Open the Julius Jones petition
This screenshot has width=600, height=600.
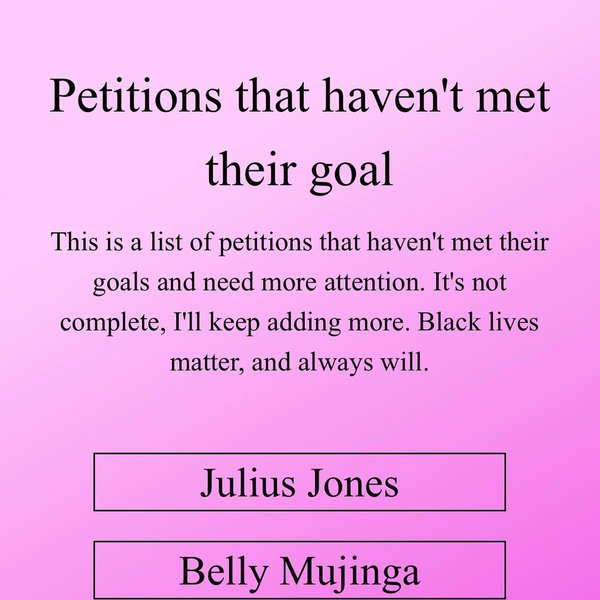299,483
